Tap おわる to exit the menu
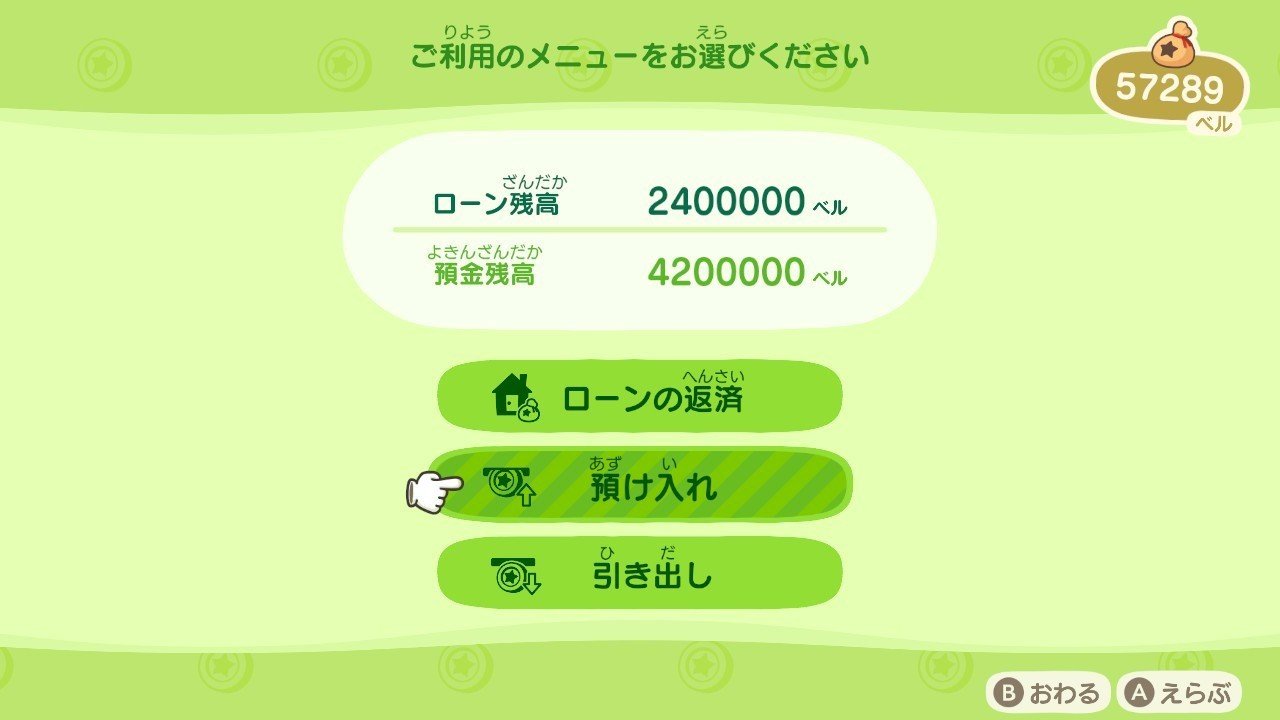 tap(1048, 693)
